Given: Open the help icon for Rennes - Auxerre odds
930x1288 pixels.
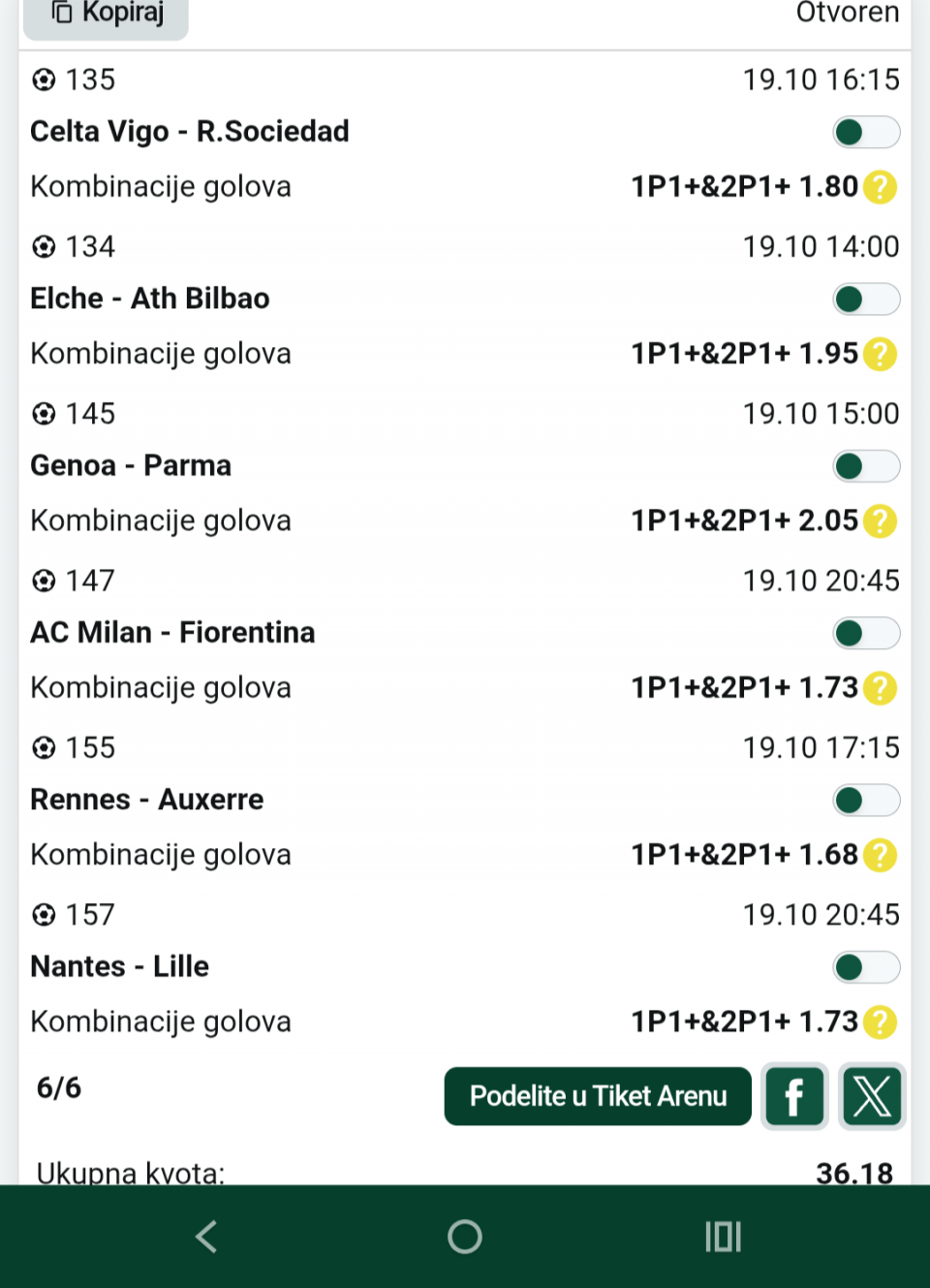Looking at the screenshot, I should coord(880,855).
